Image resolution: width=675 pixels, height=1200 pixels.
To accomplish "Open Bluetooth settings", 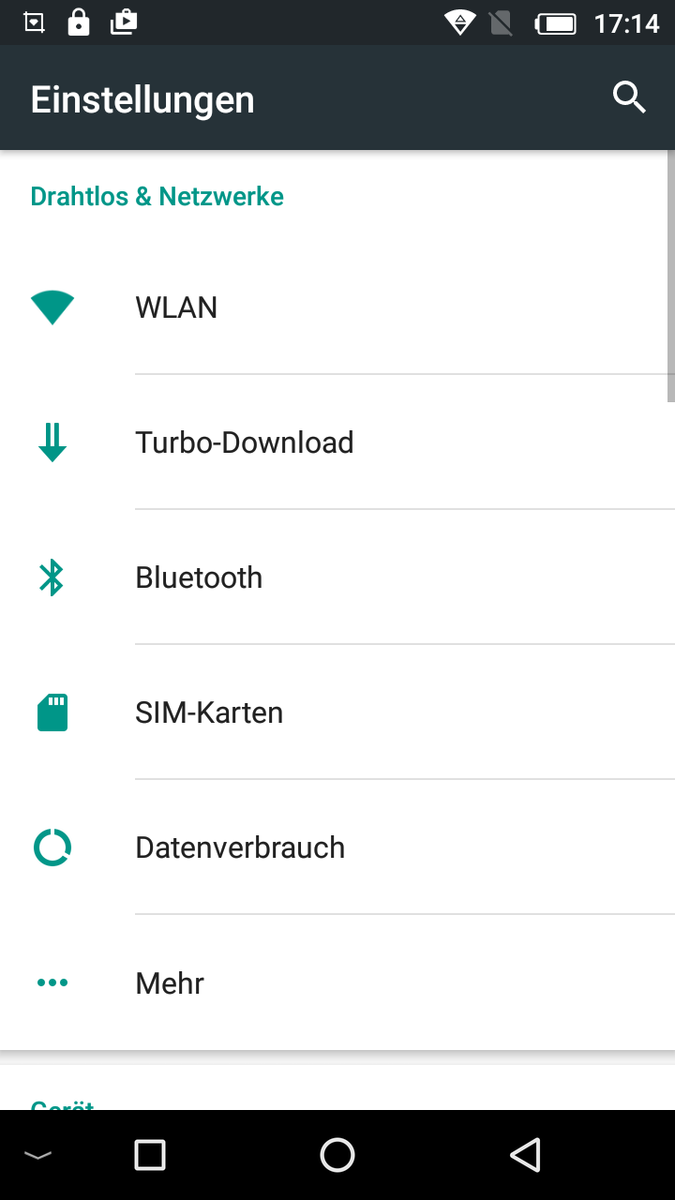I will pos(337,577).
